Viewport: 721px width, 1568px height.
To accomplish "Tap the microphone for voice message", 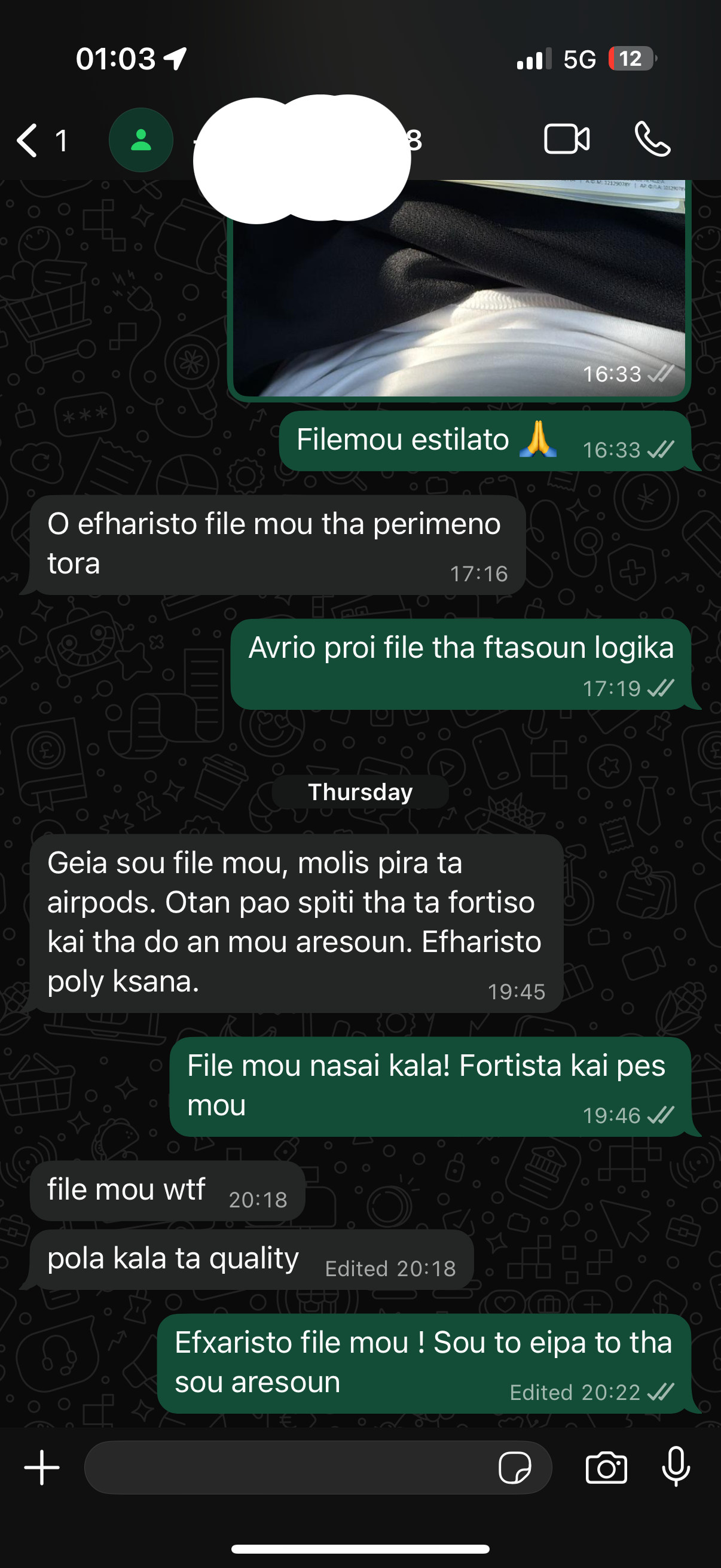I will pyautogui.click(x=676, y=1468).
